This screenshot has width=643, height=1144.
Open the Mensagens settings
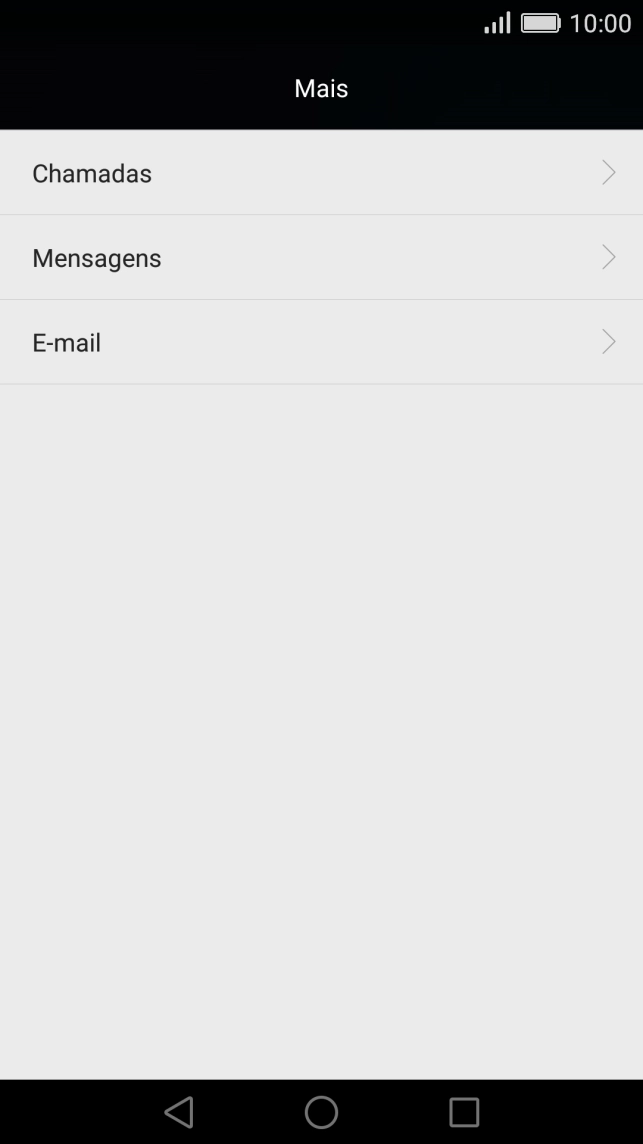pos(320,258)
